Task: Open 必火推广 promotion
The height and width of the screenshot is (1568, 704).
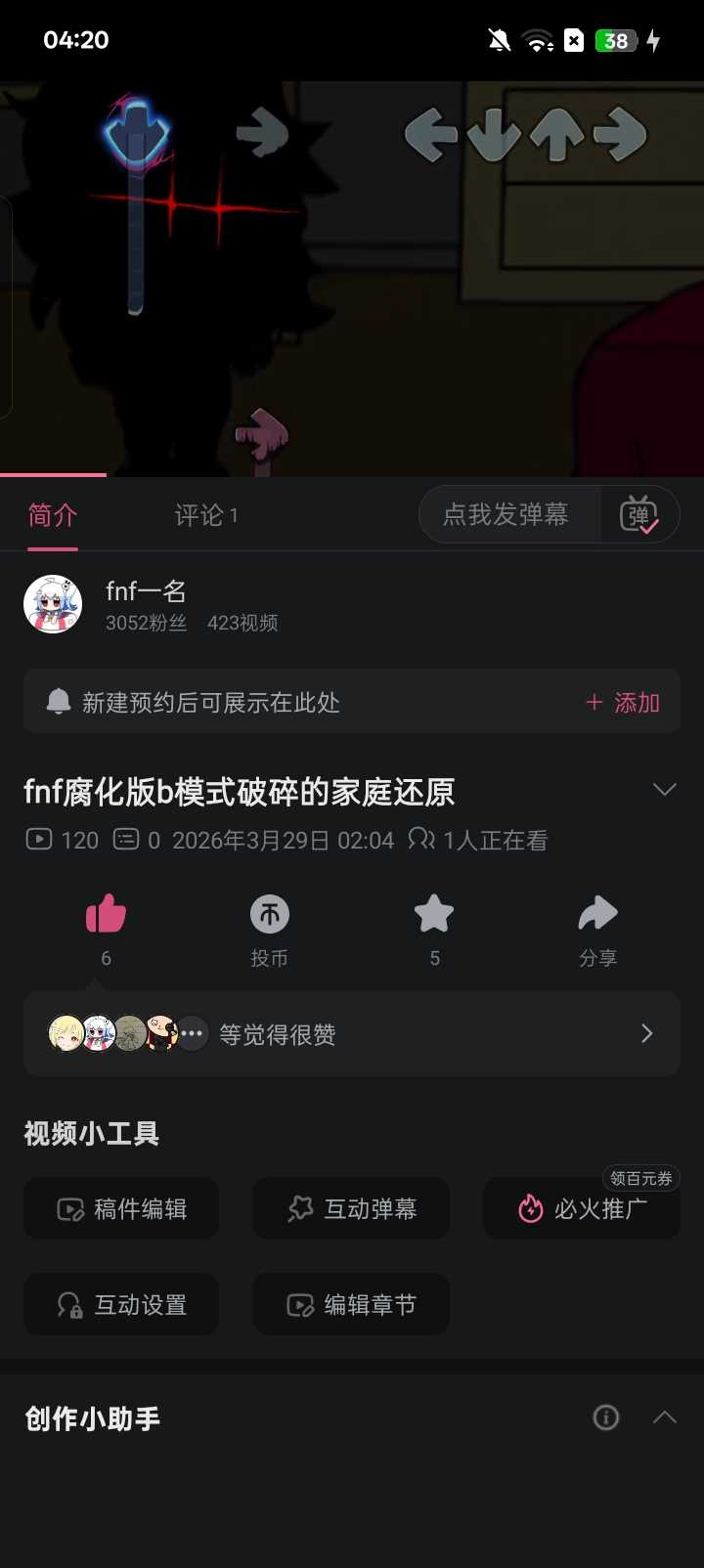Action: [x=582, y=1209]
